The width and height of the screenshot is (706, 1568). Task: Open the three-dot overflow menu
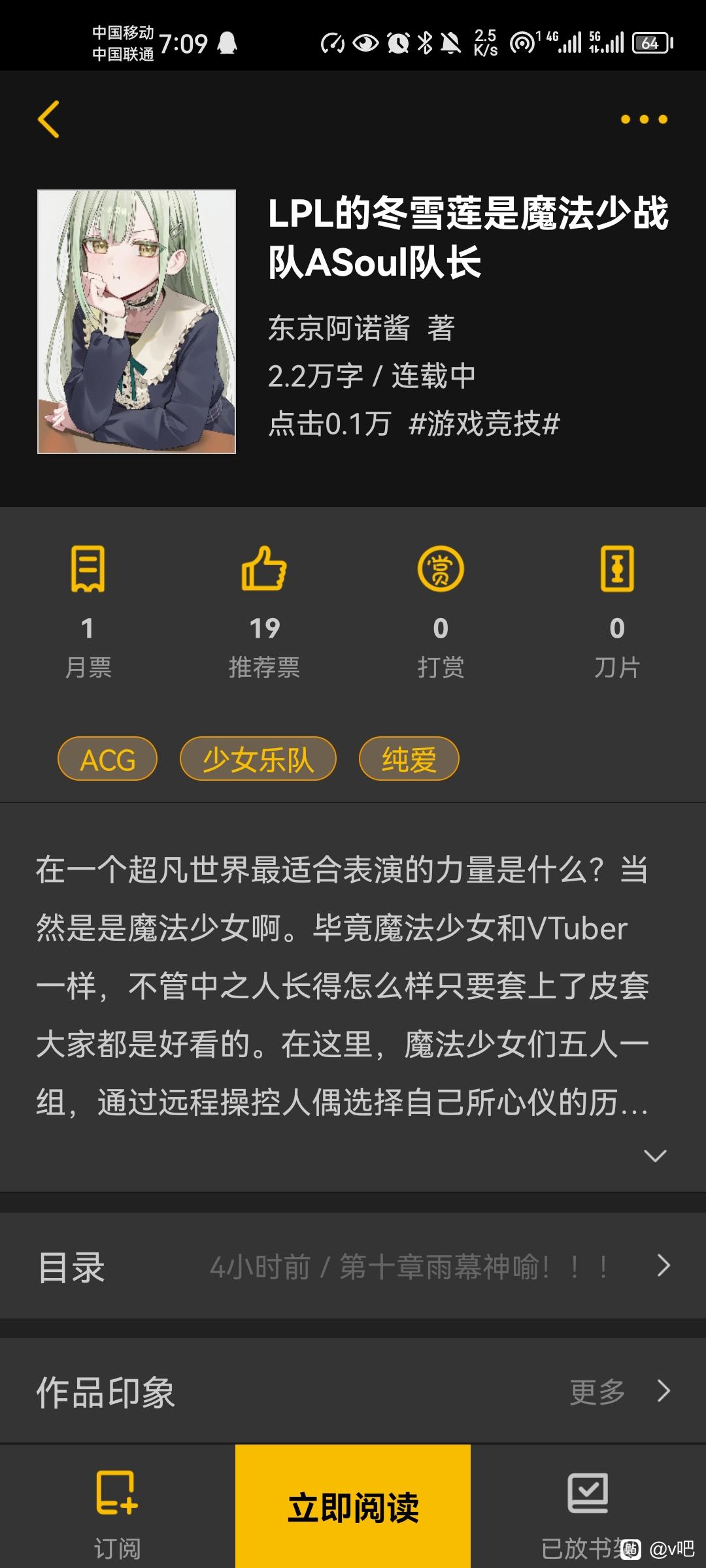644,119
